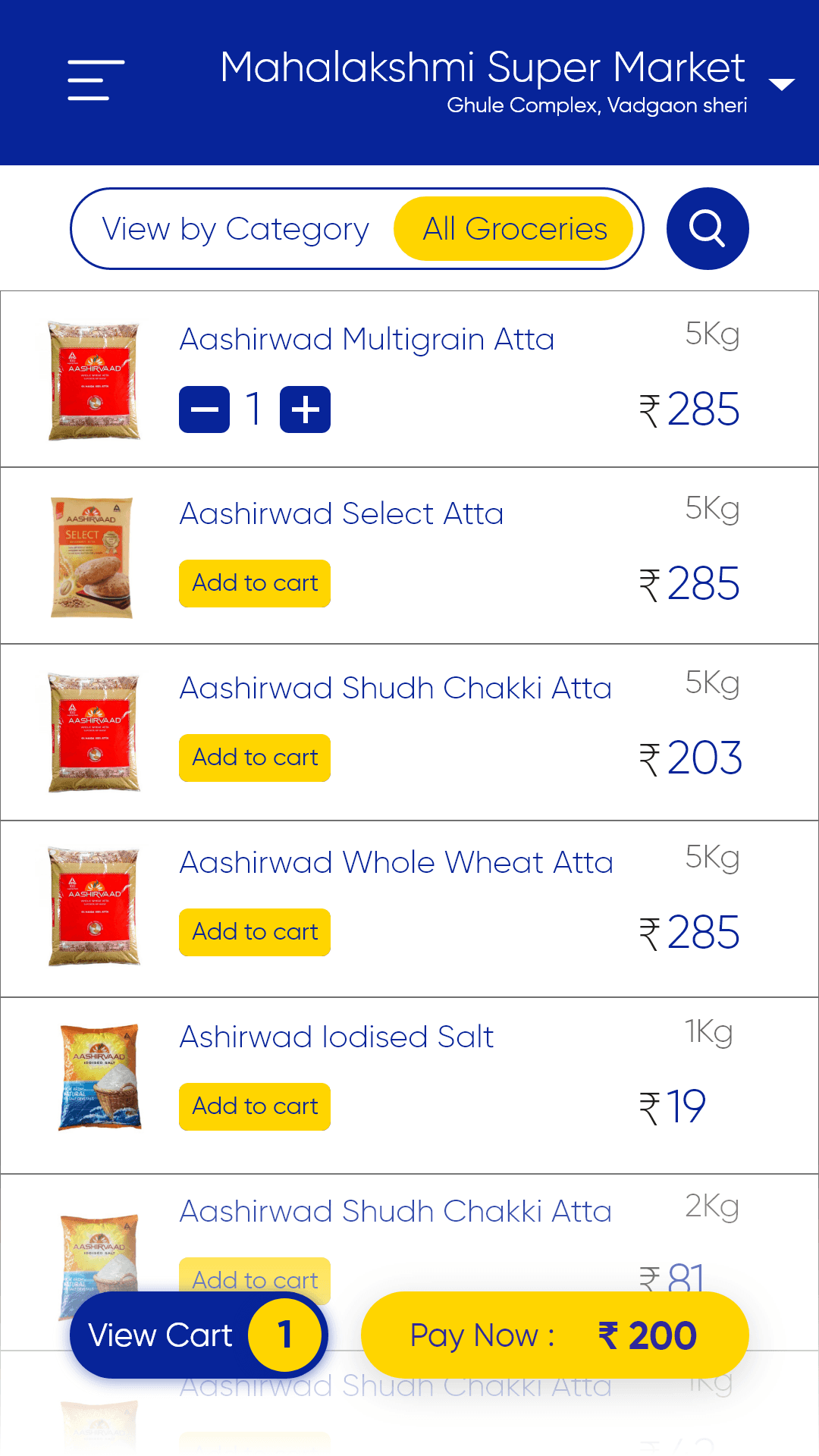Open the search magnifier button
This screenshot has height=1456, width=819.
(708, 228)
